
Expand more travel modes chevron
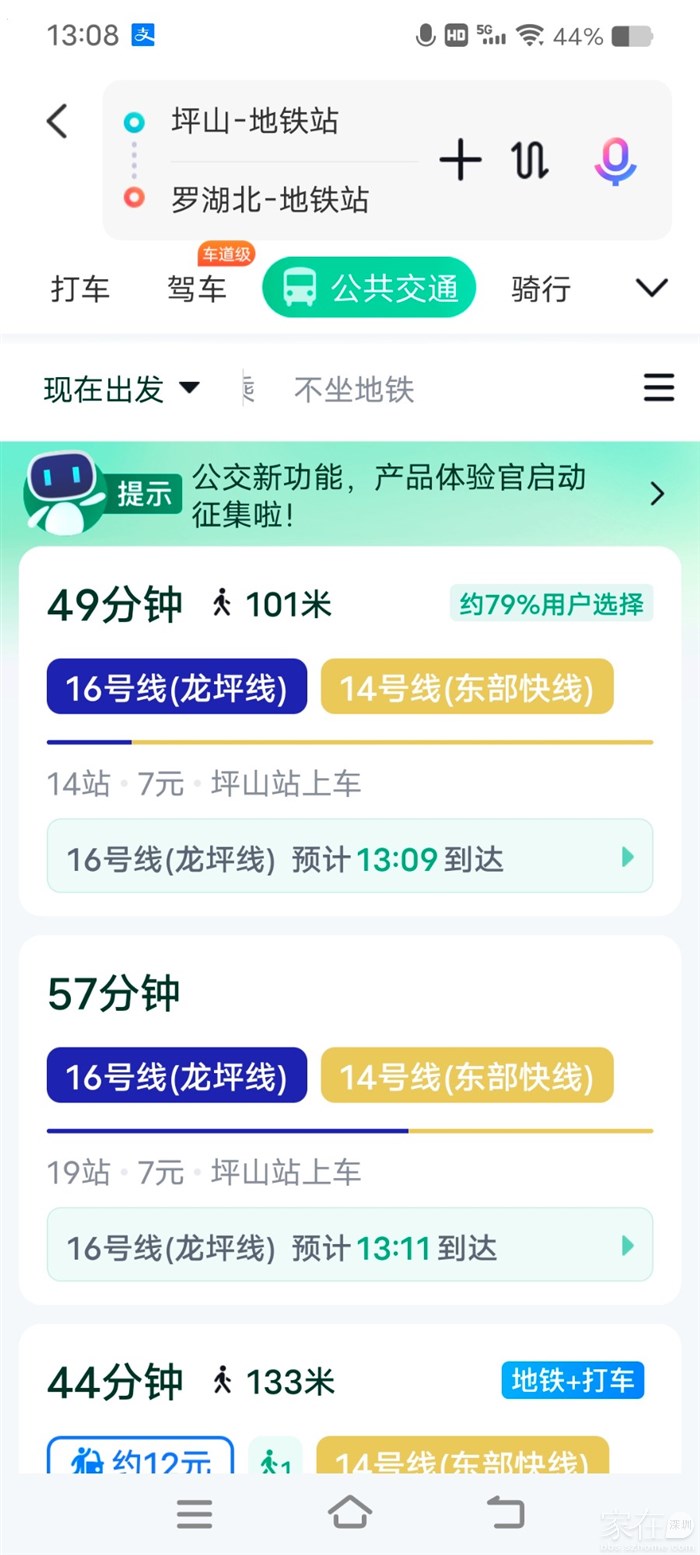(651, 288)
